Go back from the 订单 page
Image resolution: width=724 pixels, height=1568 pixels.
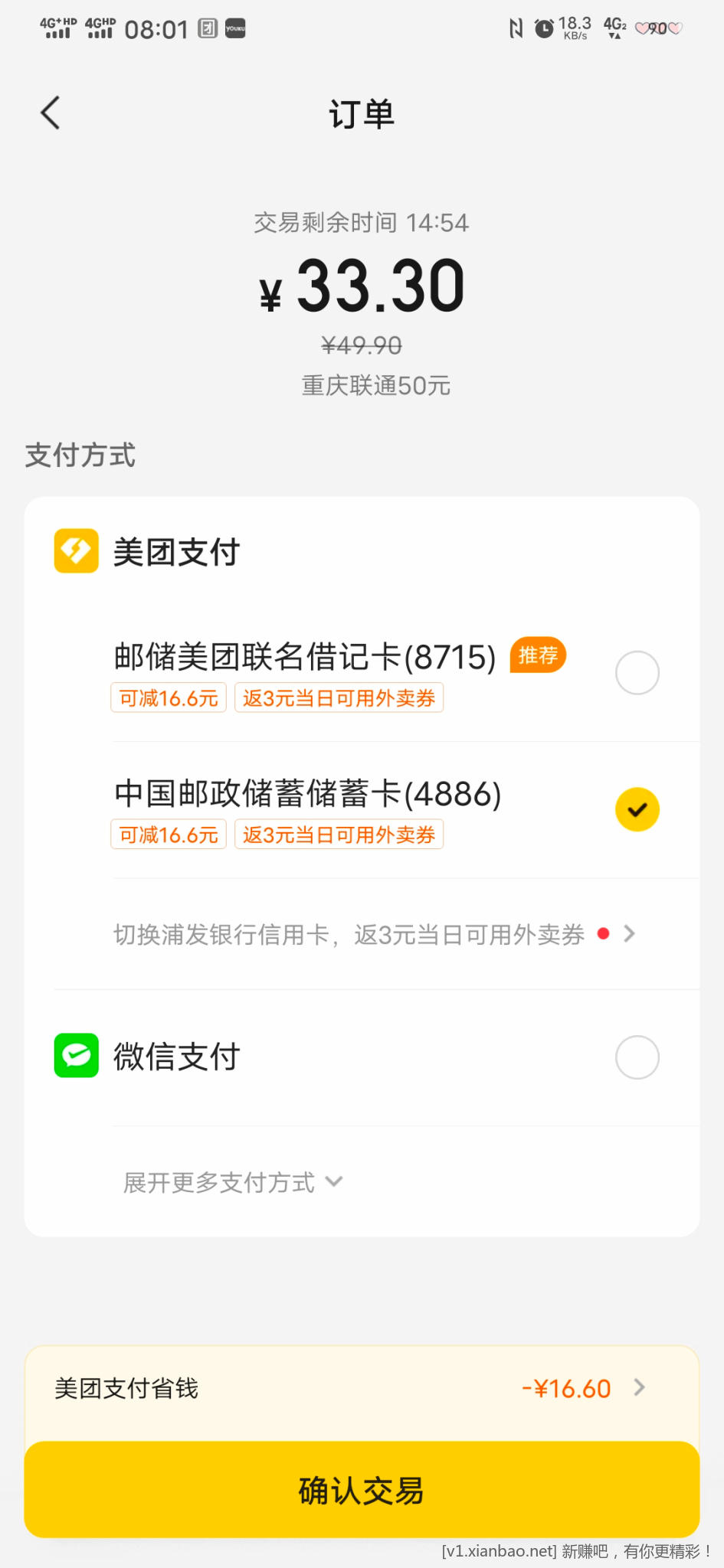(x=51, y=113)
